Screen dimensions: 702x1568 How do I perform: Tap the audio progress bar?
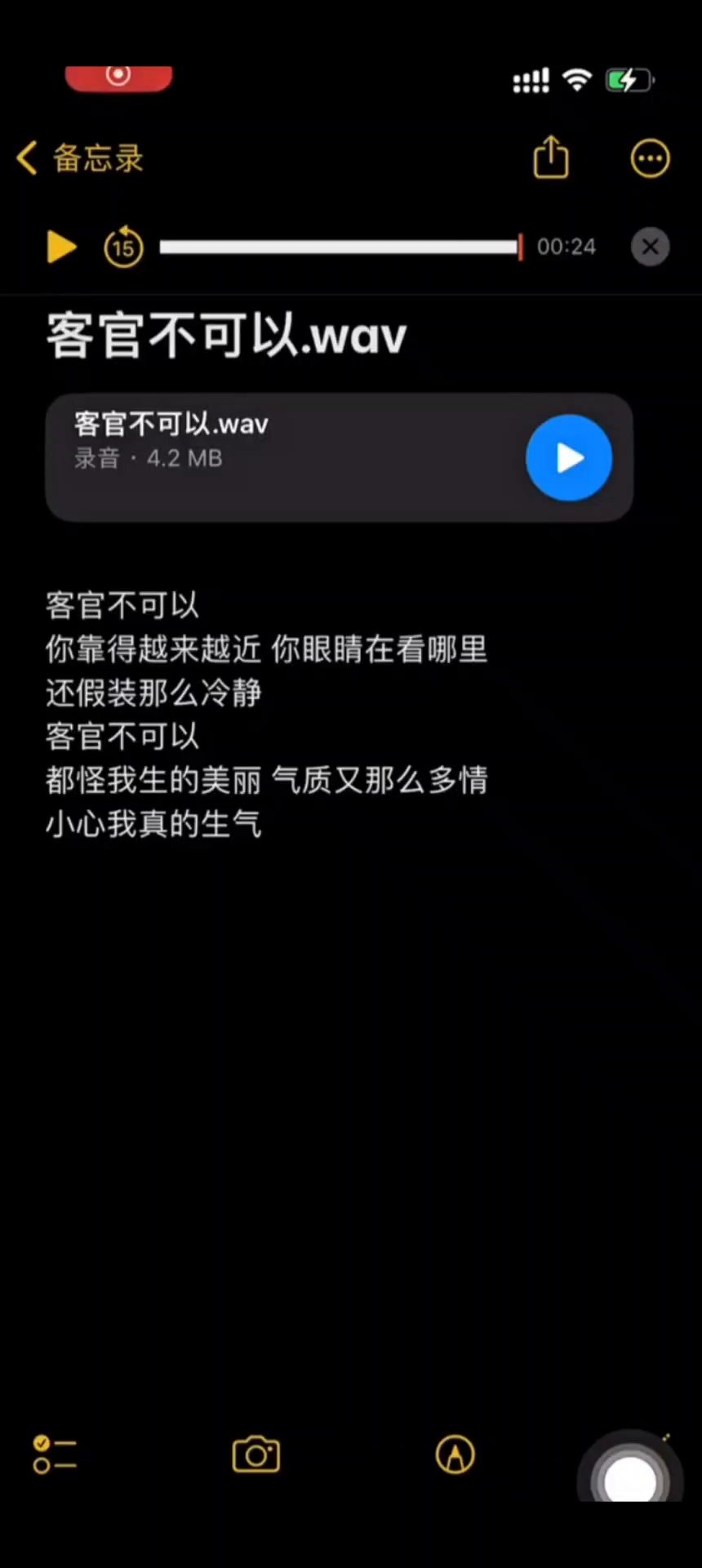[x=339, y=247]
